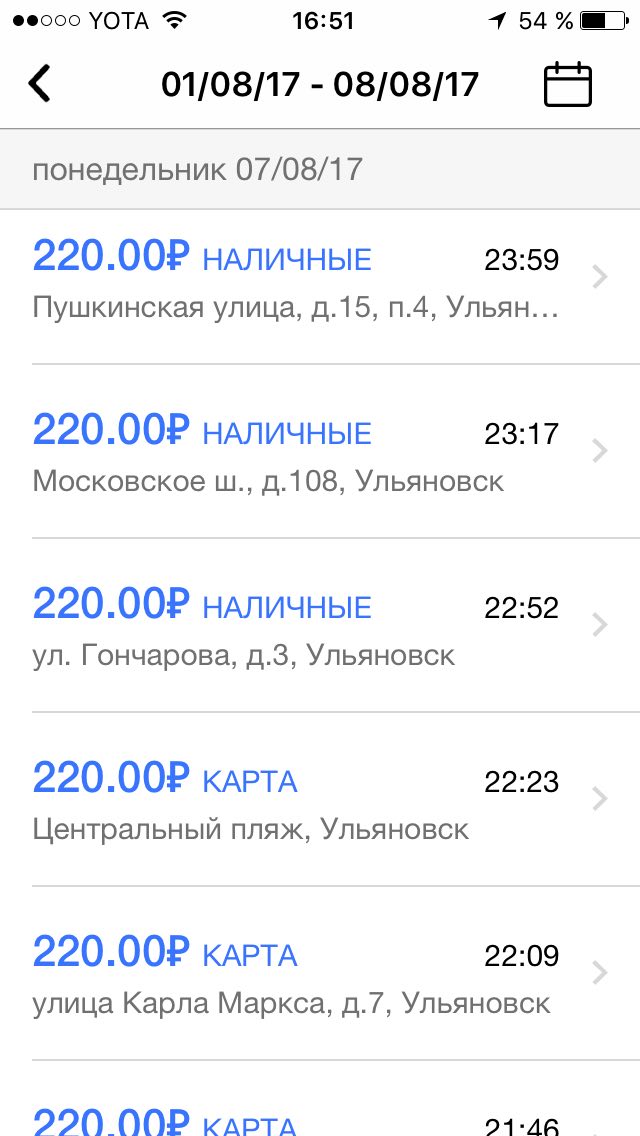This screenshot has height=1136, width=640.
Task: Go back using the arrow icon
Action: 40,83
